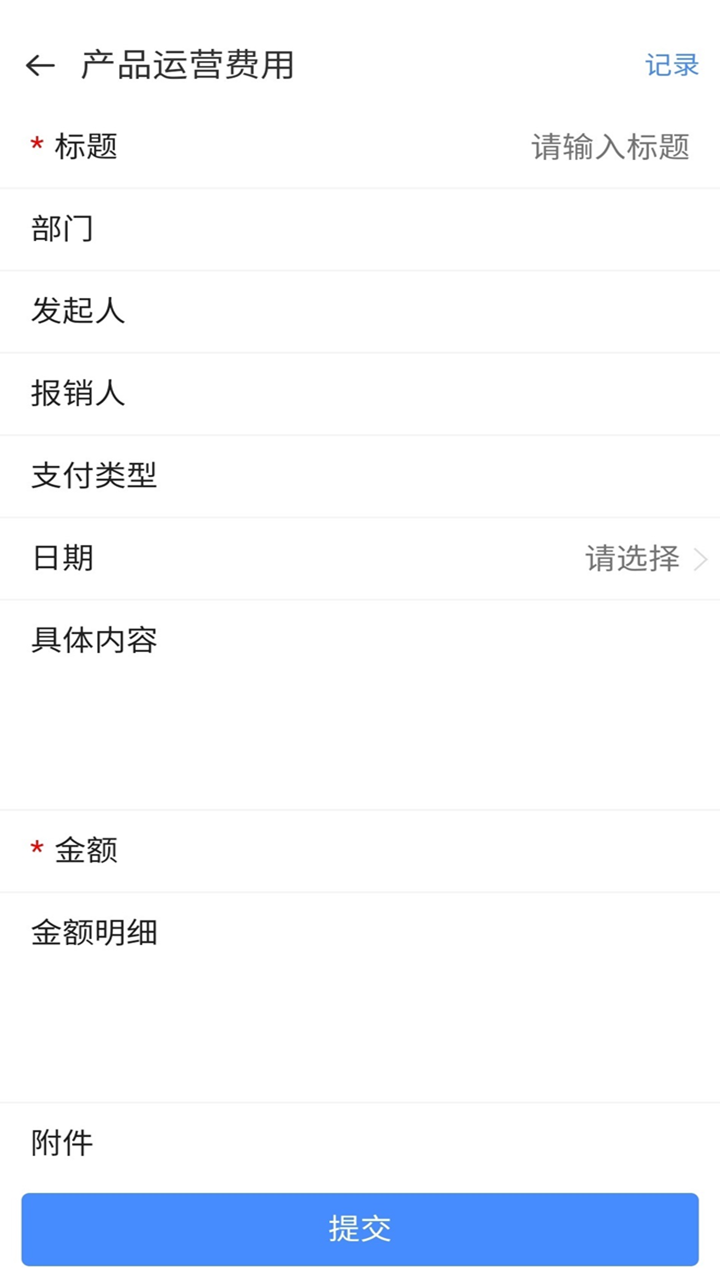Select the 部门 department row

pyautogui.click(x=360, y=228)
